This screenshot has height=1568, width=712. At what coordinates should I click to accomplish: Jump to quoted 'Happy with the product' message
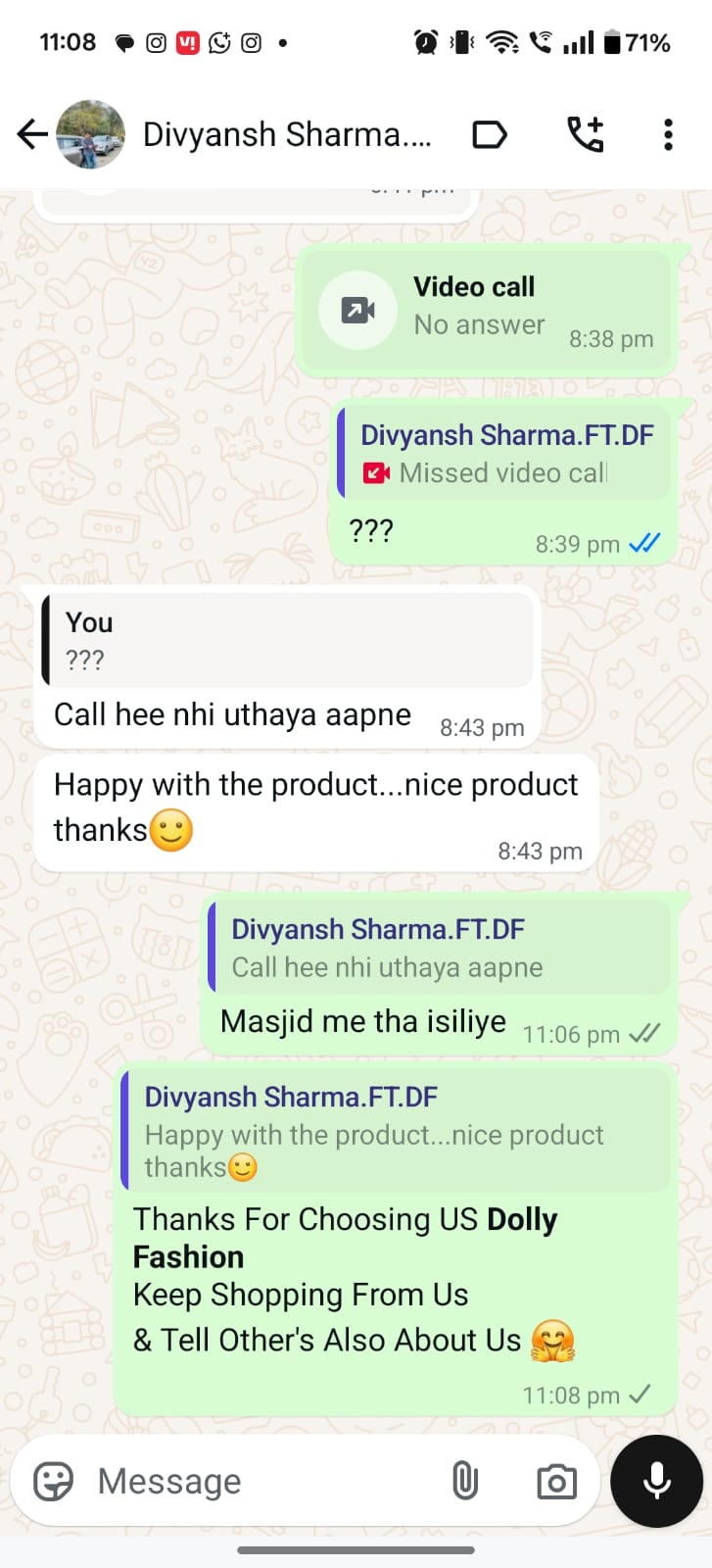coord(395,1132)
